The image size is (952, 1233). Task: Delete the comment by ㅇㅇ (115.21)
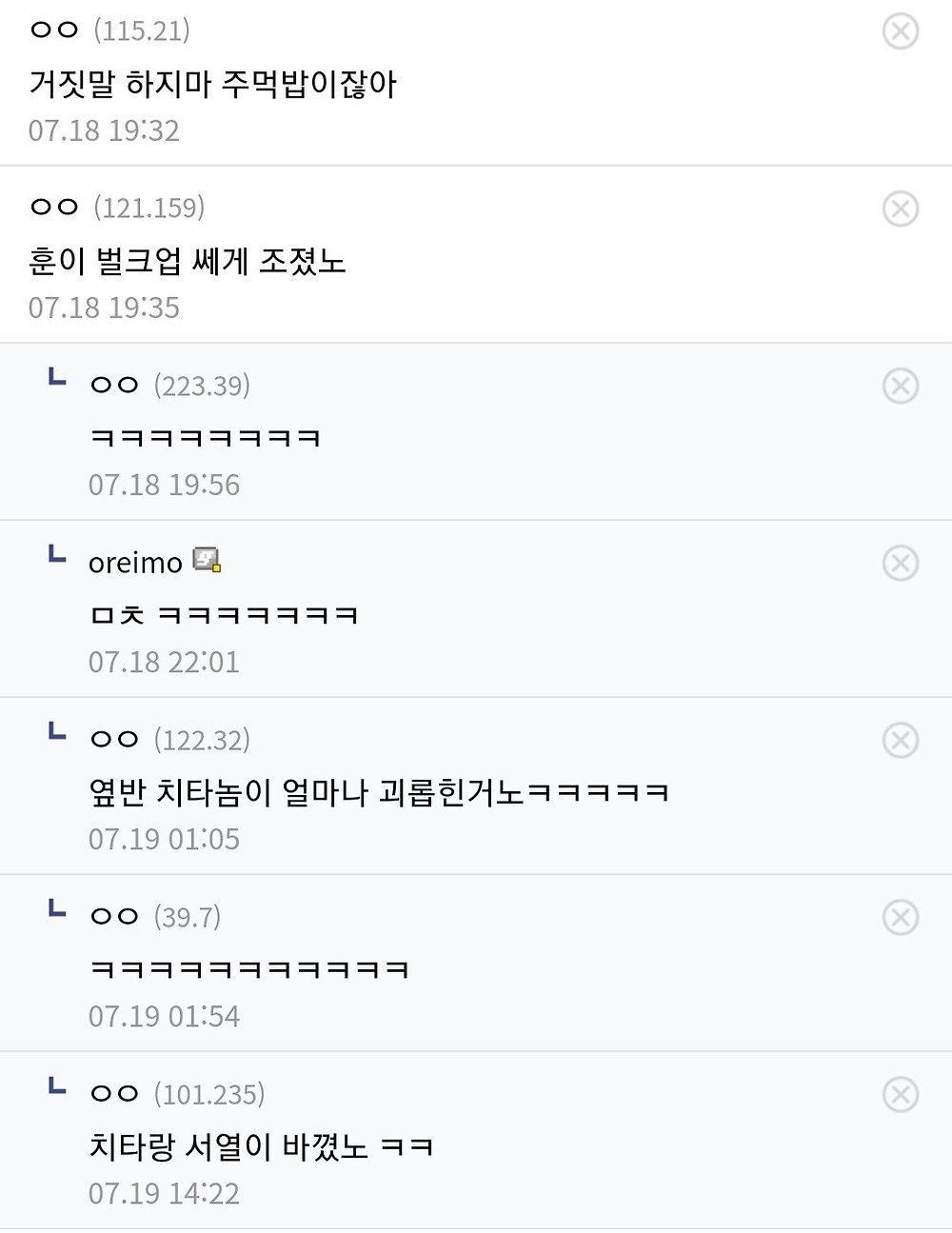coord(900,31)
